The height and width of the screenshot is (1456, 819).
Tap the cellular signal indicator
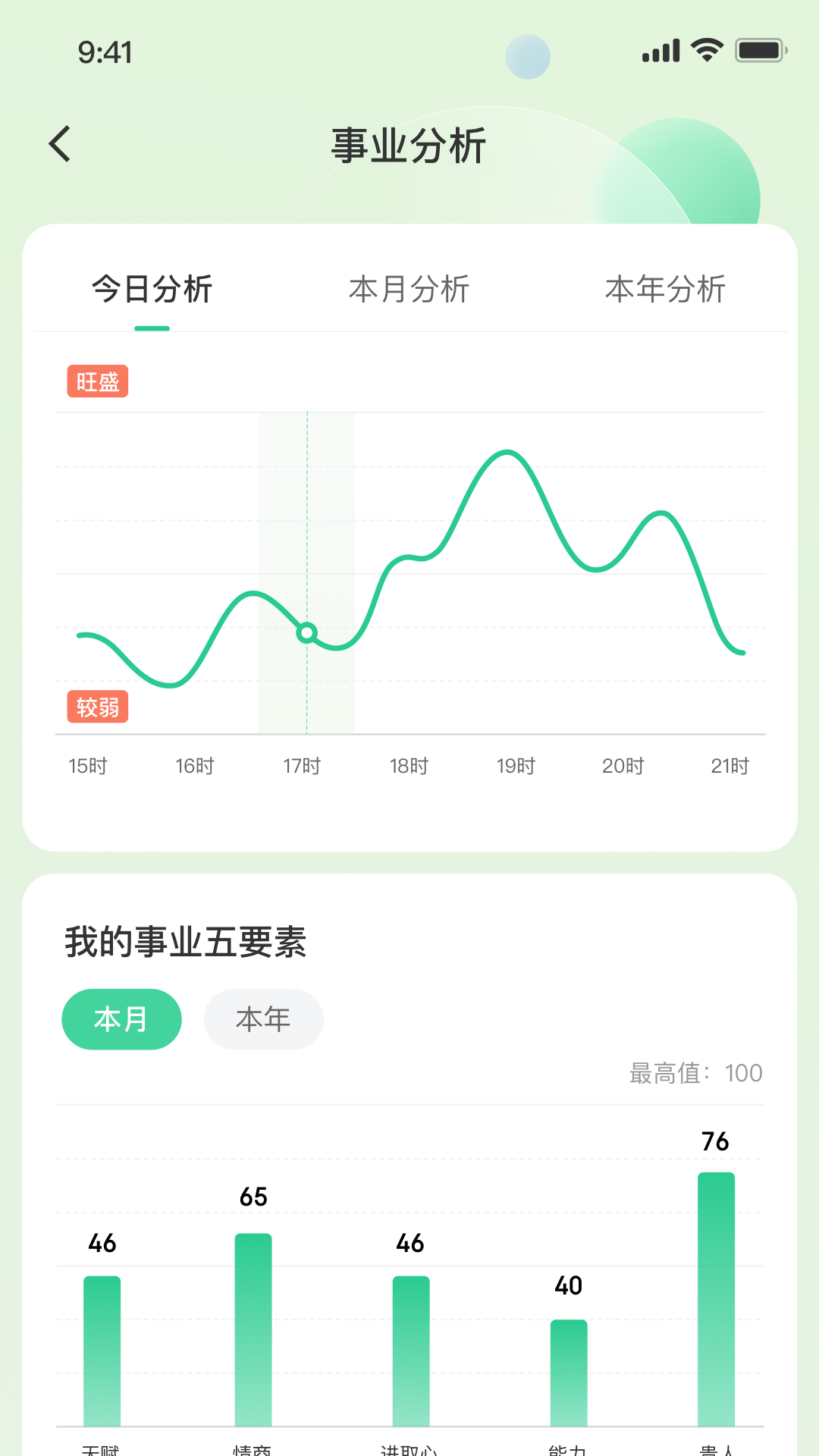[x=658, y=49]
